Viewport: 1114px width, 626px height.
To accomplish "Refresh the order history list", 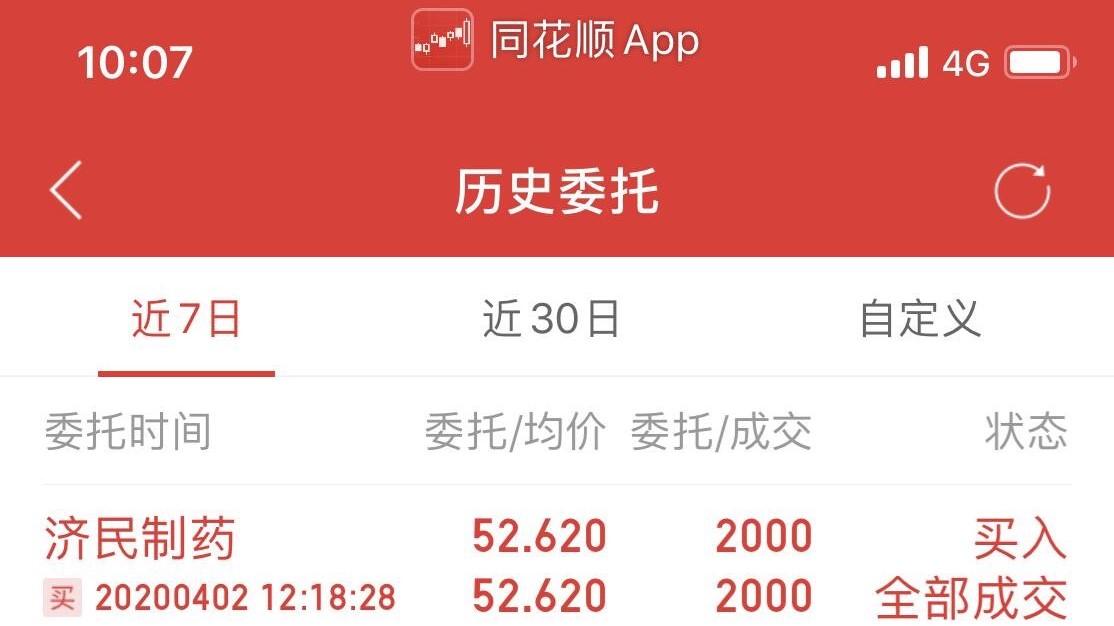I will pyautogui.click(x=1022, y=190).
